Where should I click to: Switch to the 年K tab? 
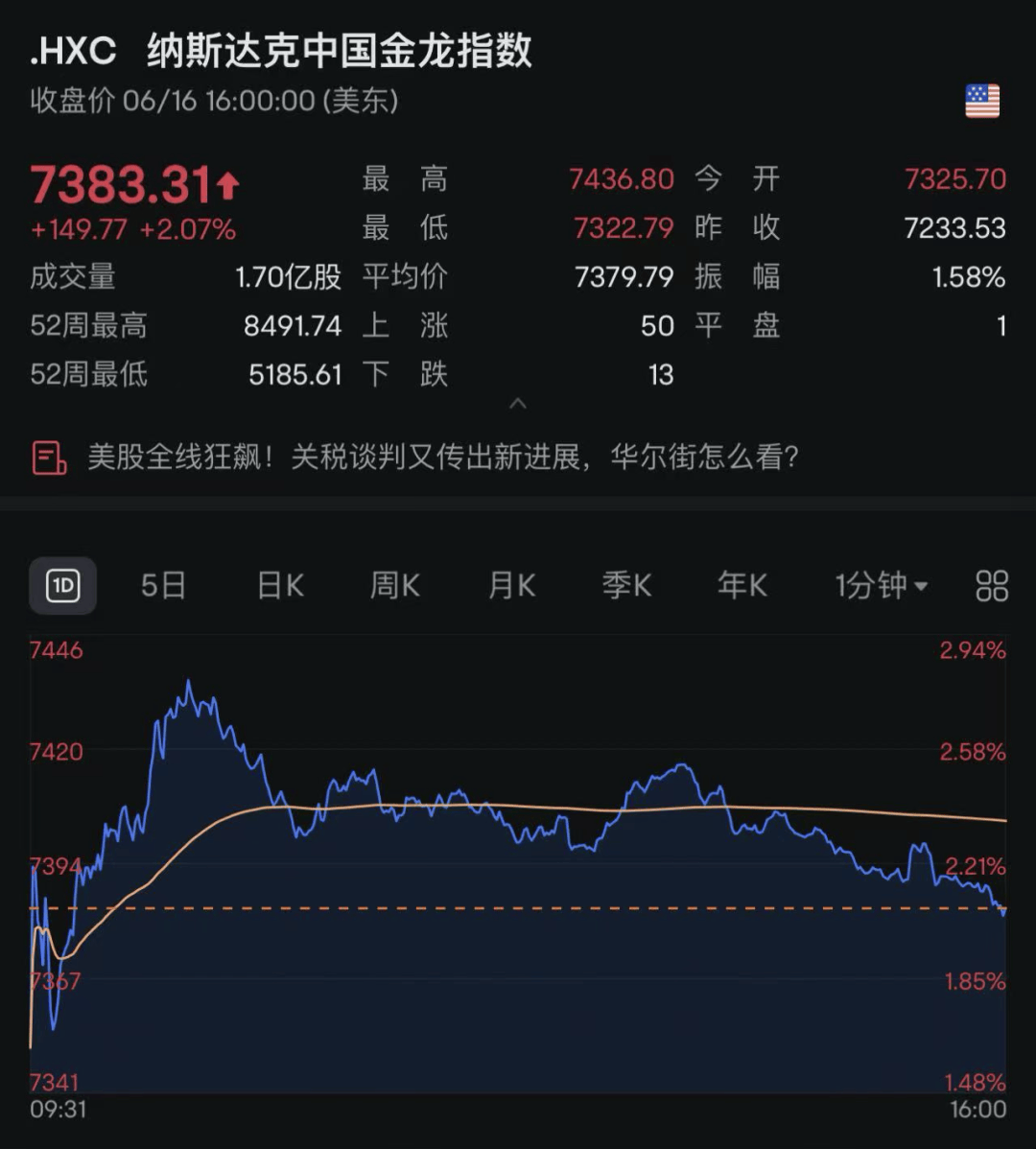click(742, 585)
